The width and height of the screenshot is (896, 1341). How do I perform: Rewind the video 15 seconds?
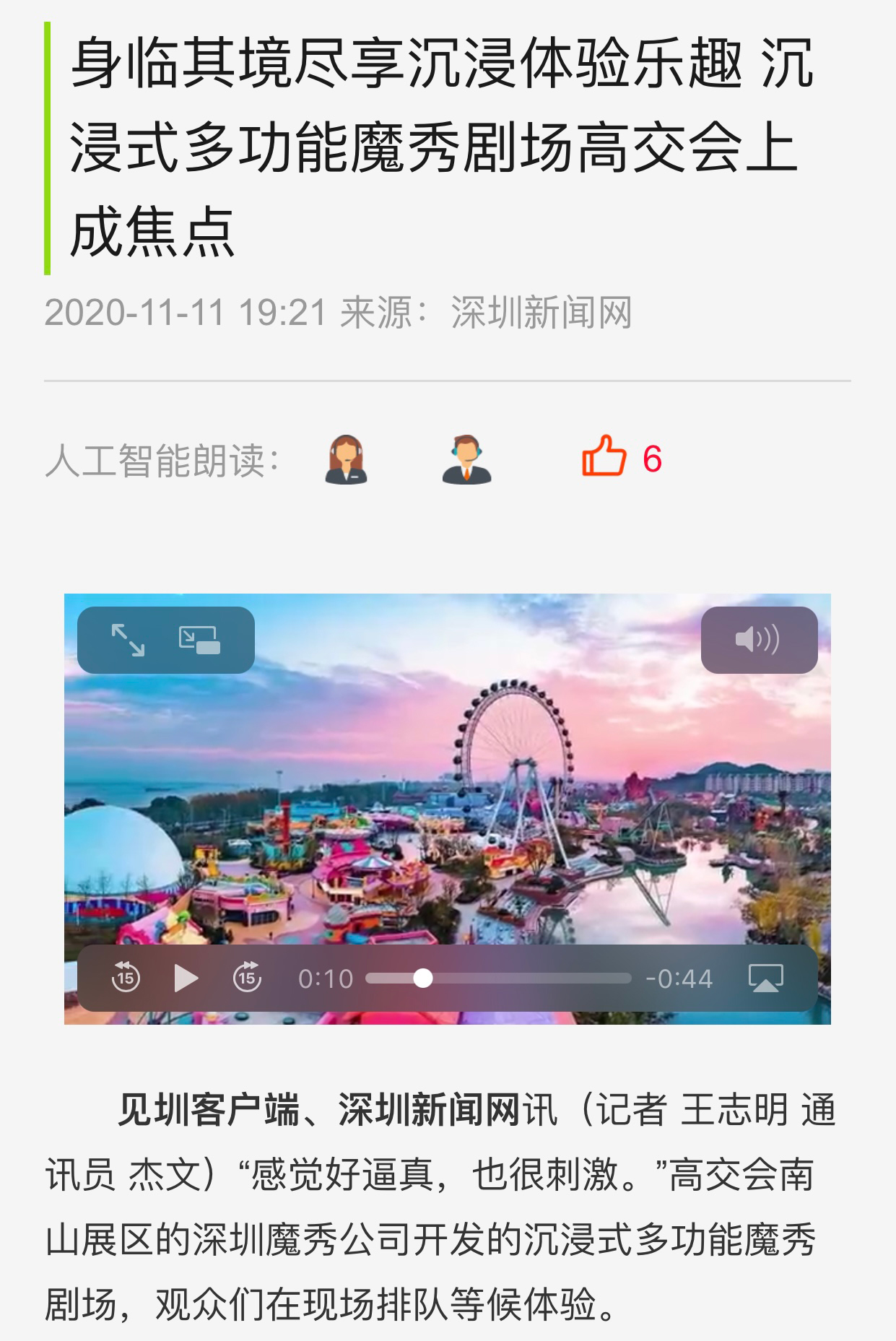pos(126,978)
